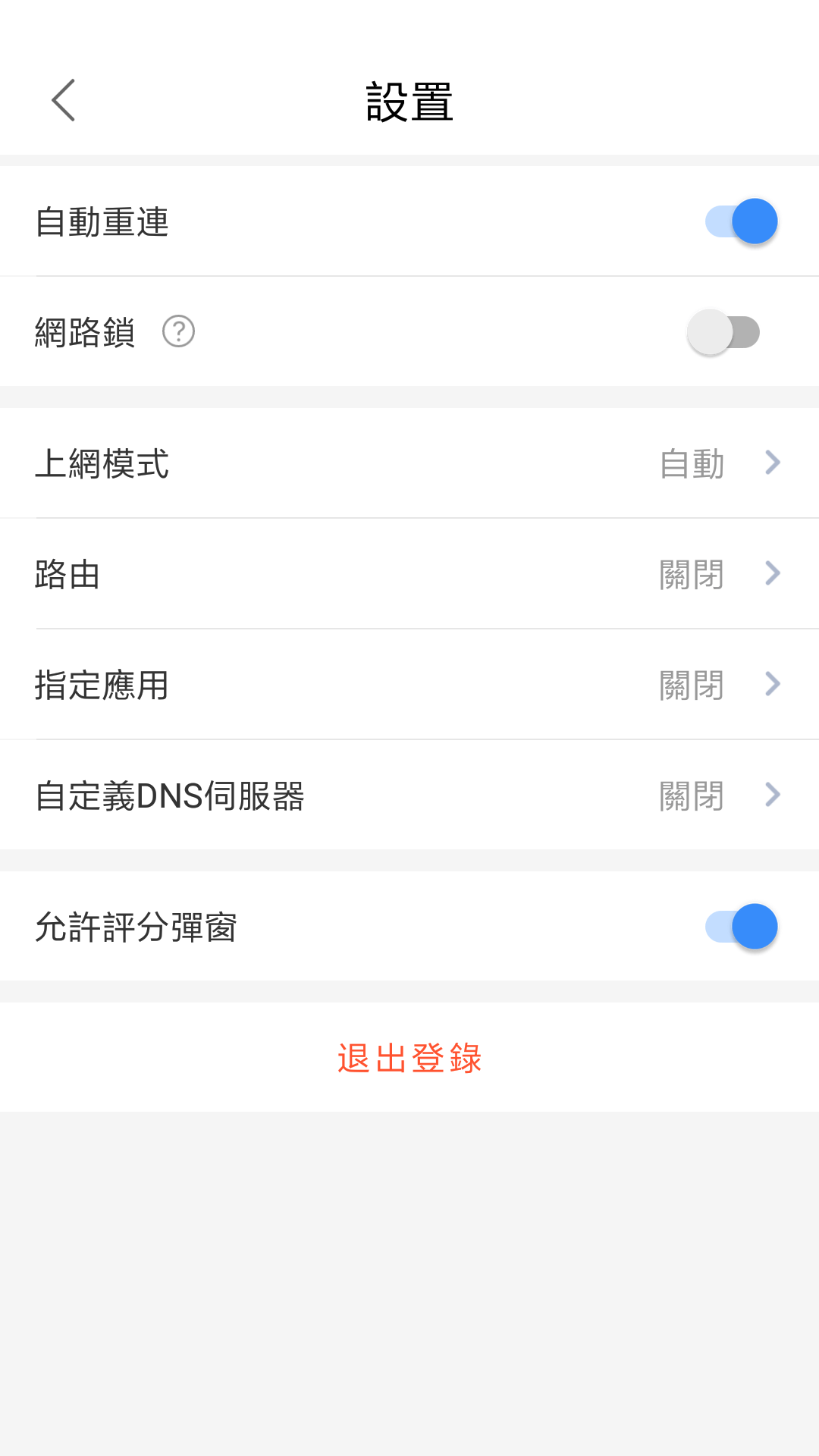Open the 路由 setting
The image size is (819, 1456).
click(x=409, y=574)
